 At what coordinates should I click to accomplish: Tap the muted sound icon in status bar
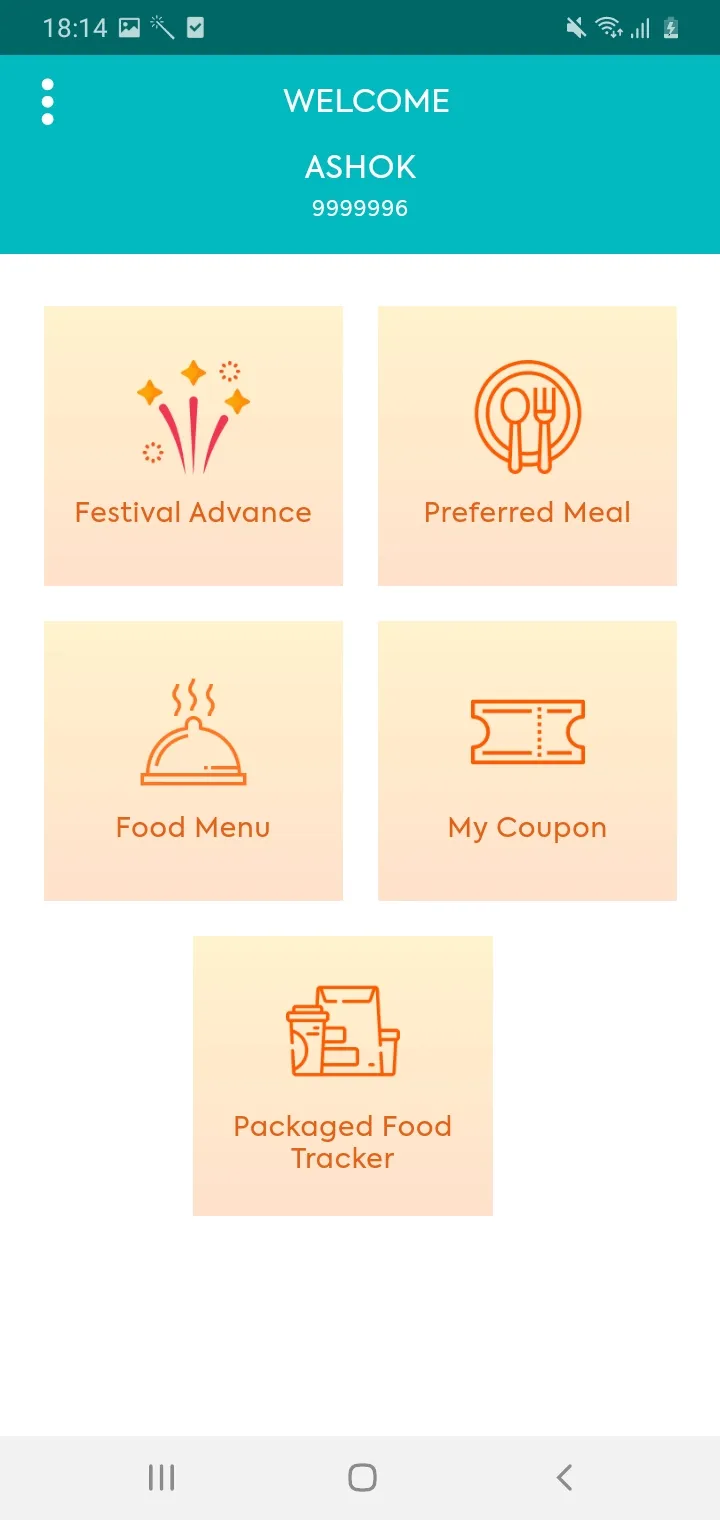click(x=576, y=27)
